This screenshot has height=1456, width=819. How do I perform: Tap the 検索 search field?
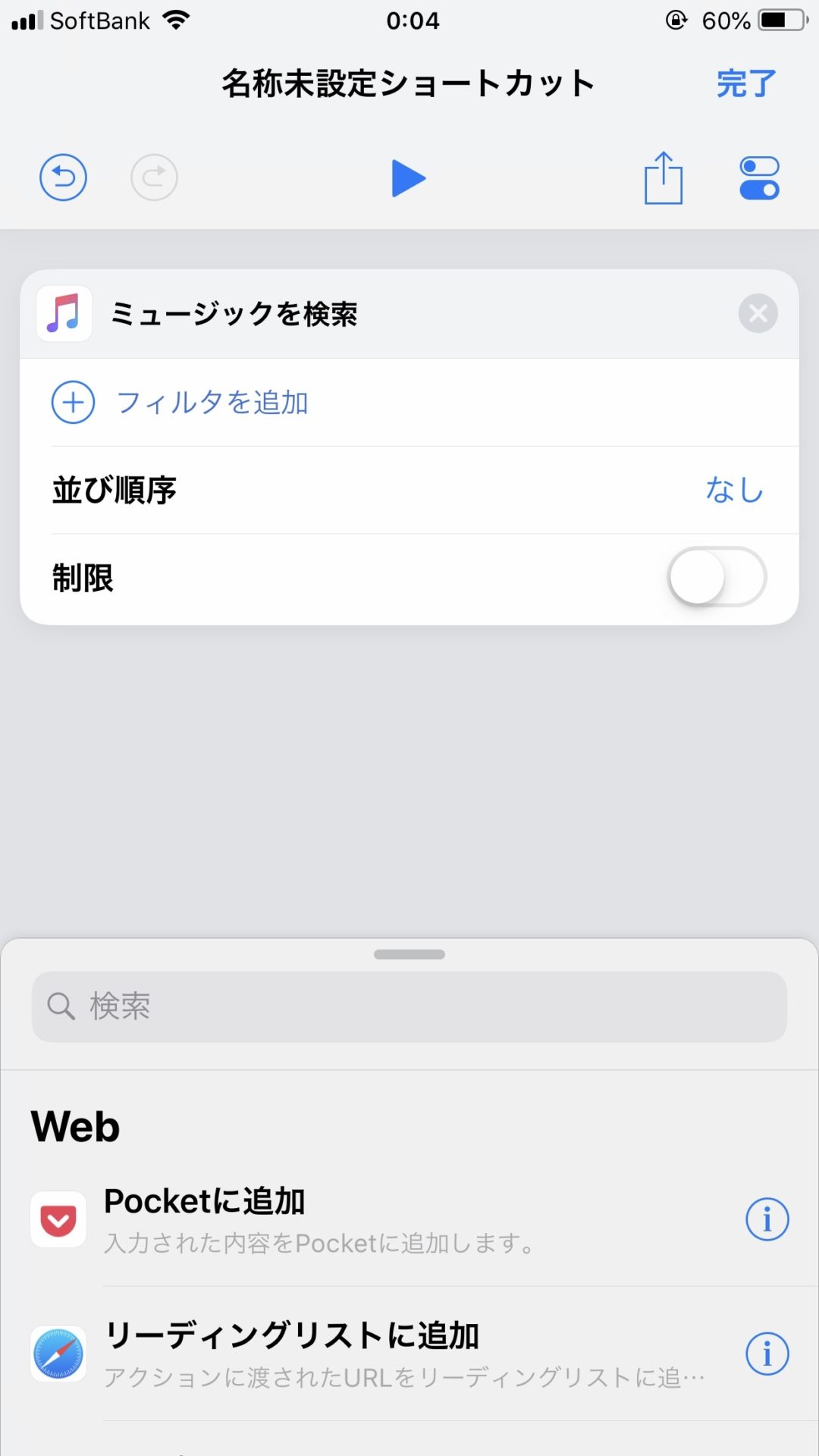pyautogui.click(x=409, y=1006)
